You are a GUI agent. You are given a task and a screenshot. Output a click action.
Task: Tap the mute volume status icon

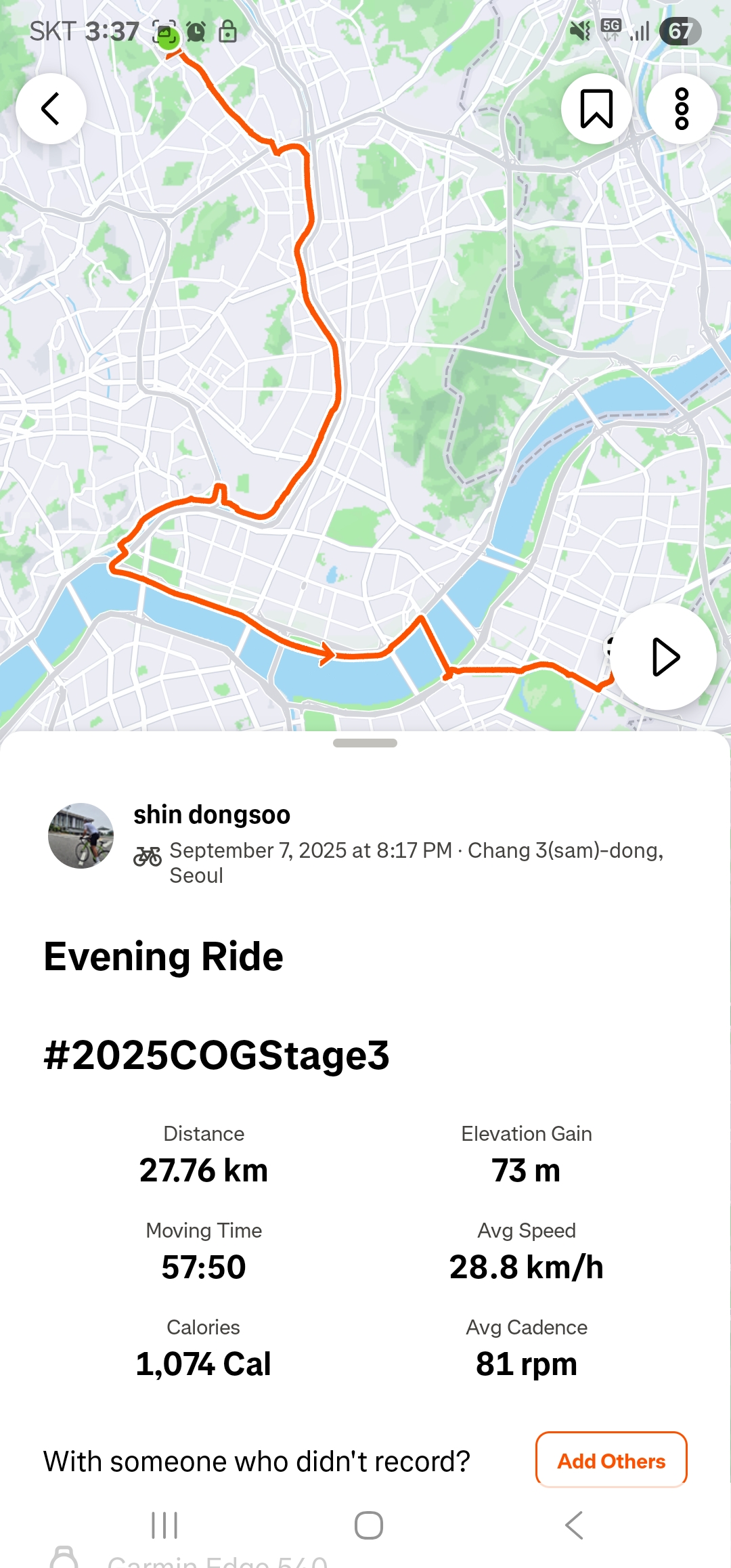[x=581, y=30]
